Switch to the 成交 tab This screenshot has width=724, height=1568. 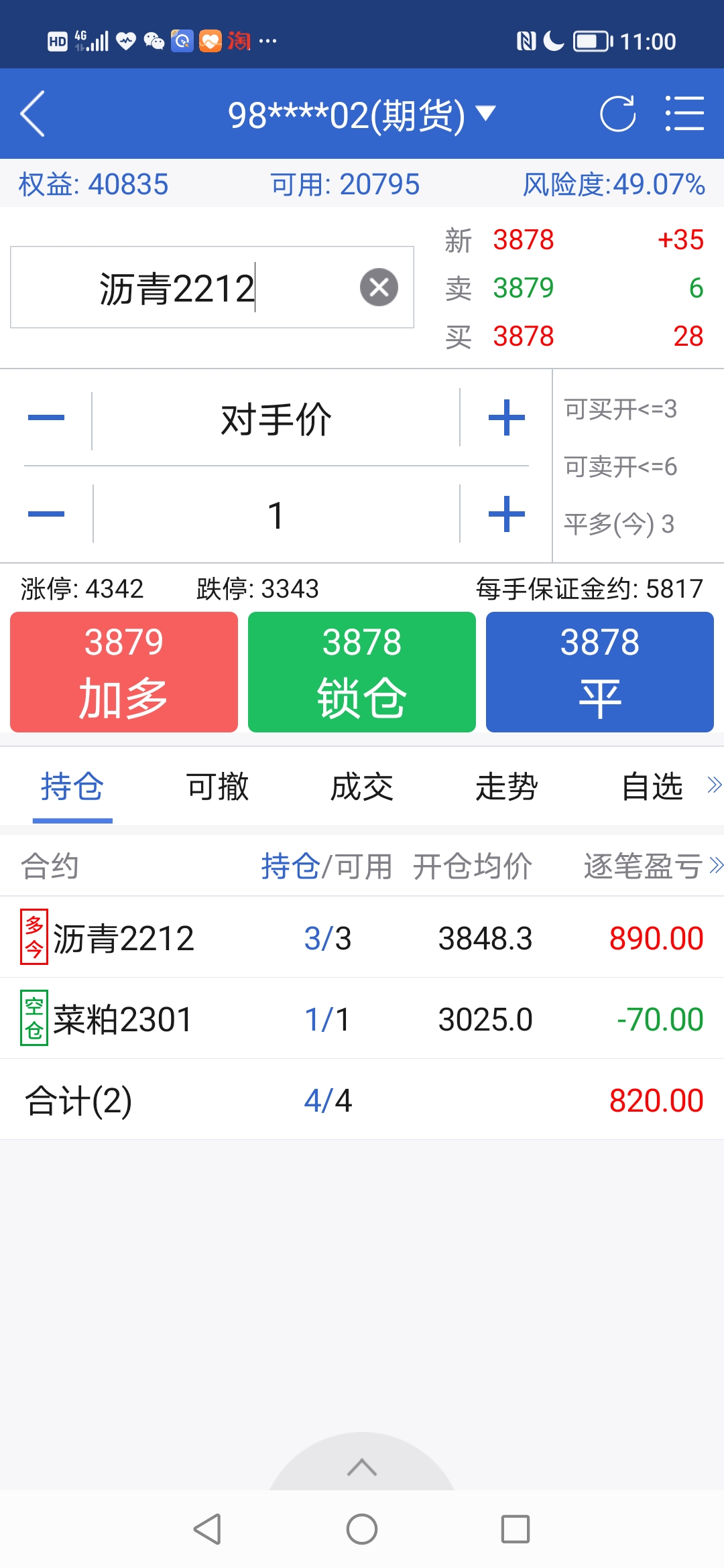tap(362, 787)
